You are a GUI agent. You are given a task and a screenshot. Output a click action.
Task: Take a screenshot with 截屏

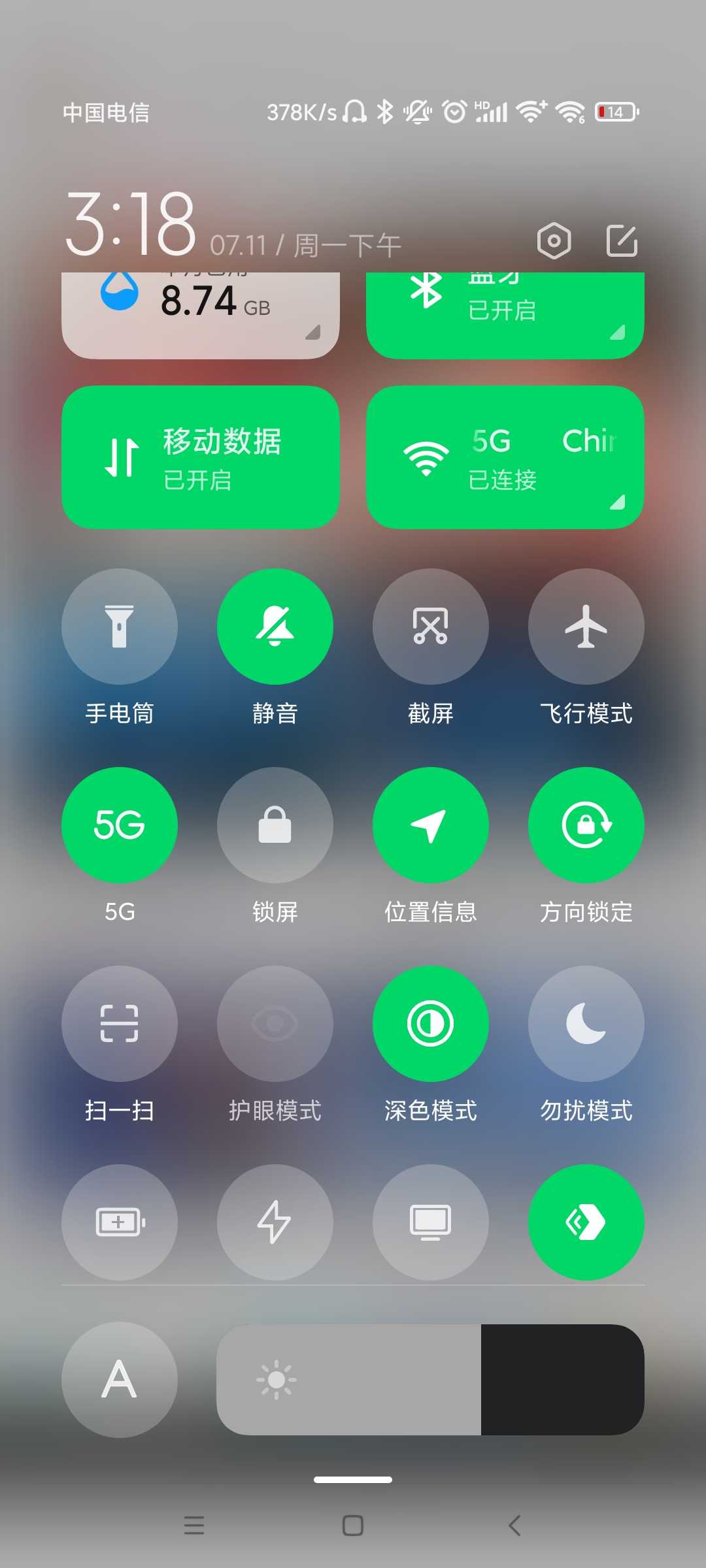pyautogui.click(x=431, y=627)
